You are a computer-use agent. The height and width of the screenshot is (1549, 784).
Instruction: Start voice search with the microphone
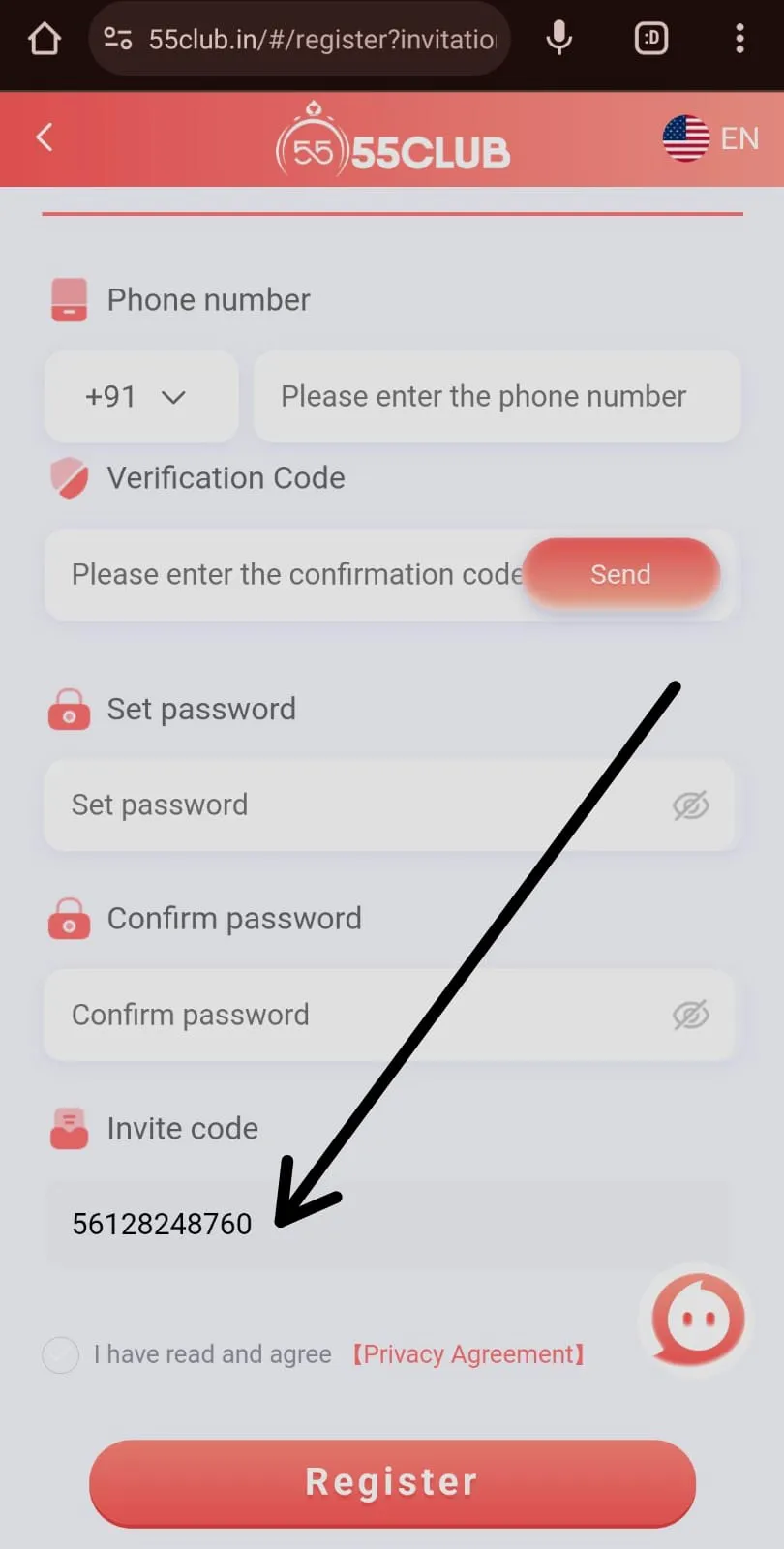(x=558, y=39)
